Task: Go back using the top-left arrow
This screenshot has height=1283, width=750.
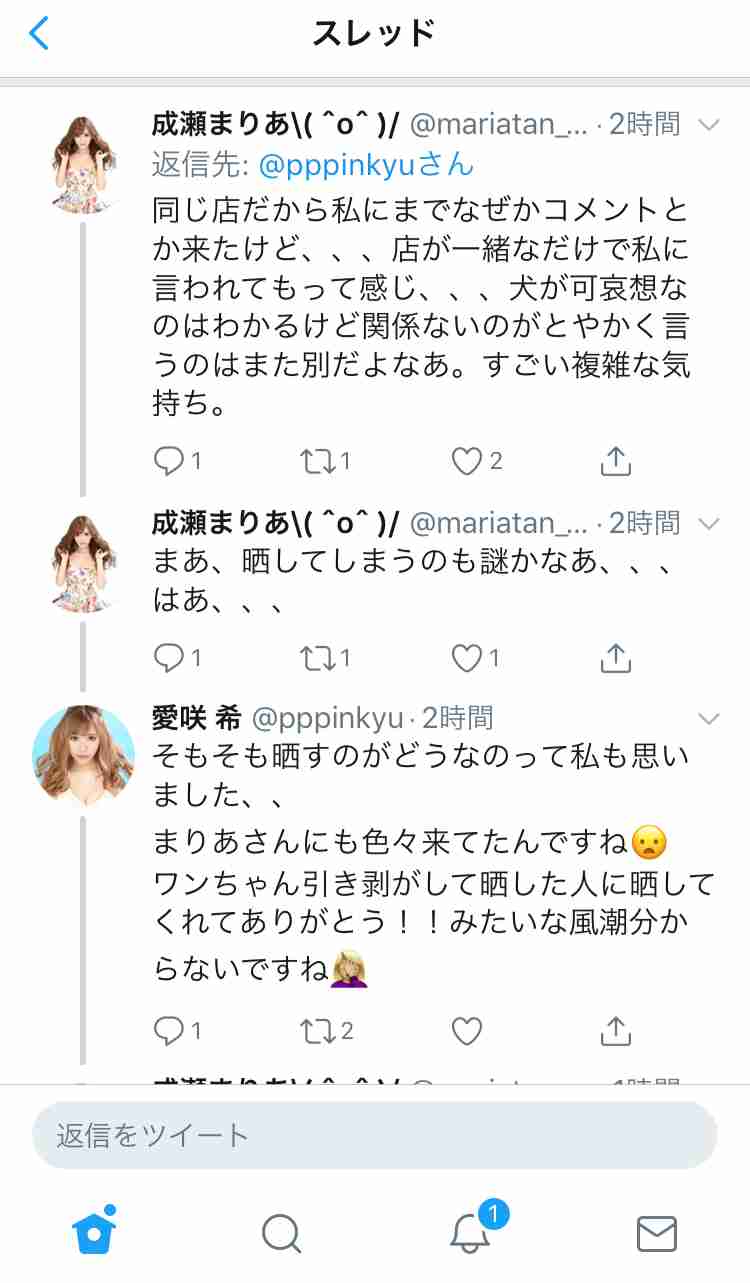Action: 37,33
